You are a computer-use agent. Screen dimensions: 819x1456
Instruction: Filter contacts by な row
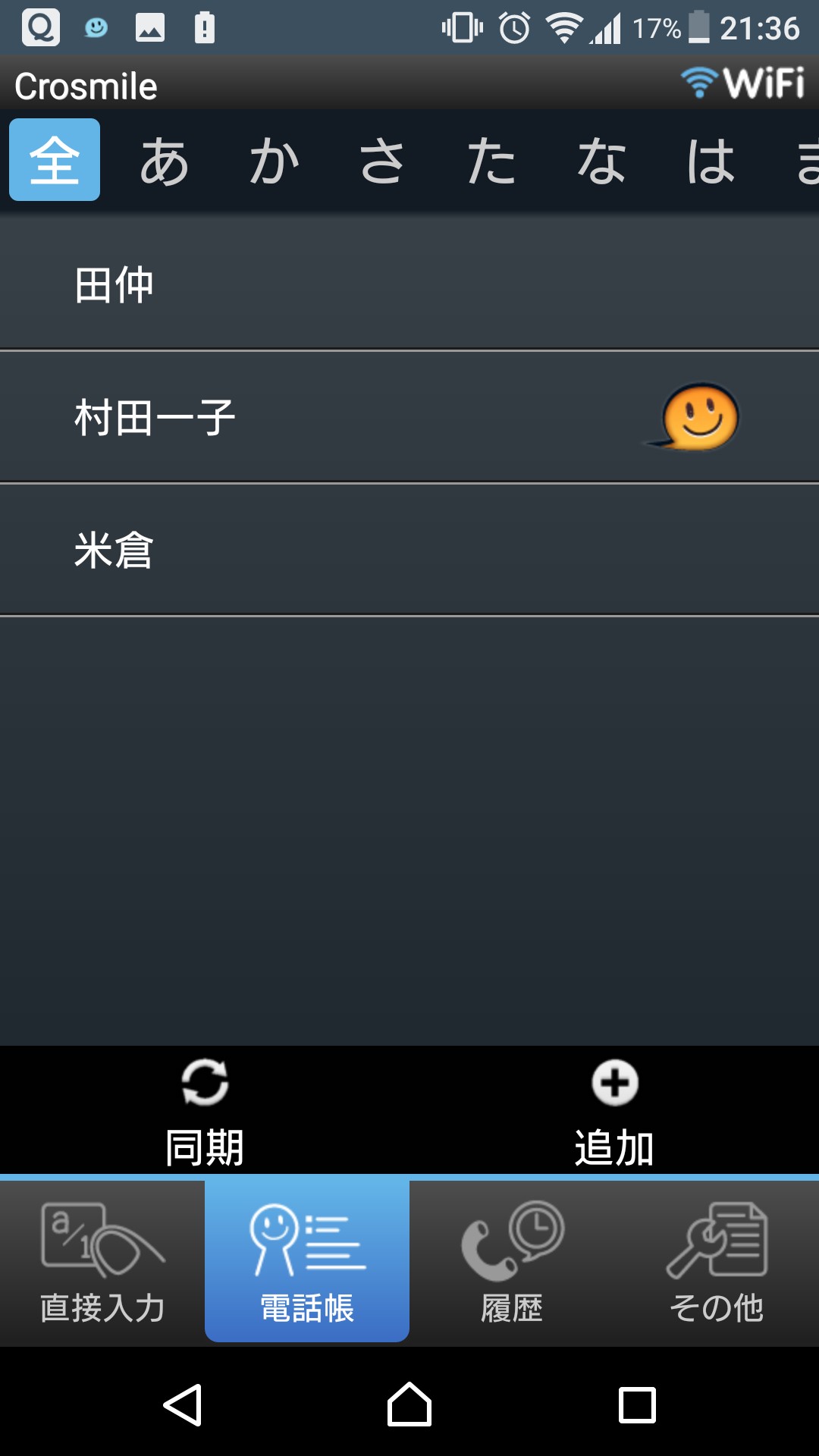pyautogui.click(x=601, y=162)
